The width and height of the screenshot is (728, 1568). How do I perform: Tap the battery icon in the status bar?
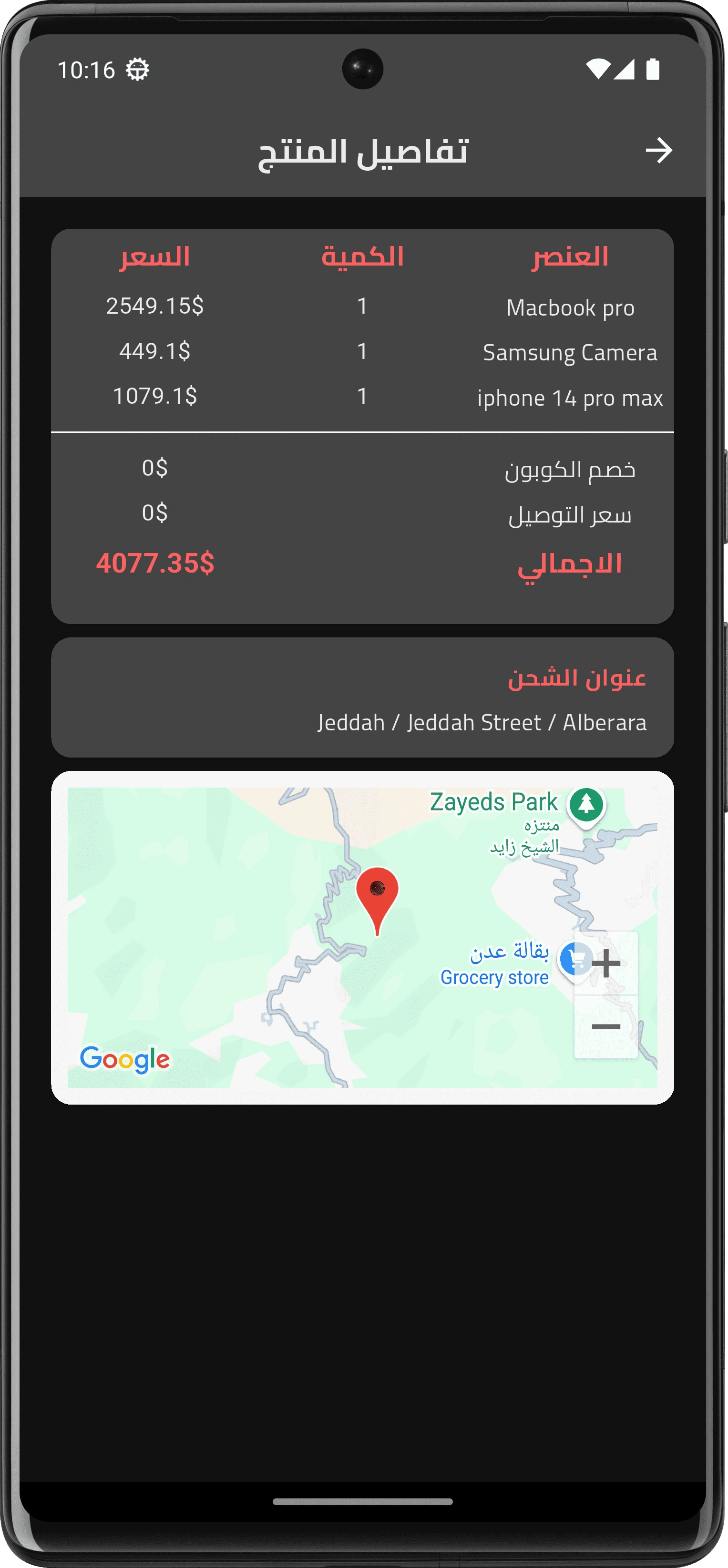point(653,70)
